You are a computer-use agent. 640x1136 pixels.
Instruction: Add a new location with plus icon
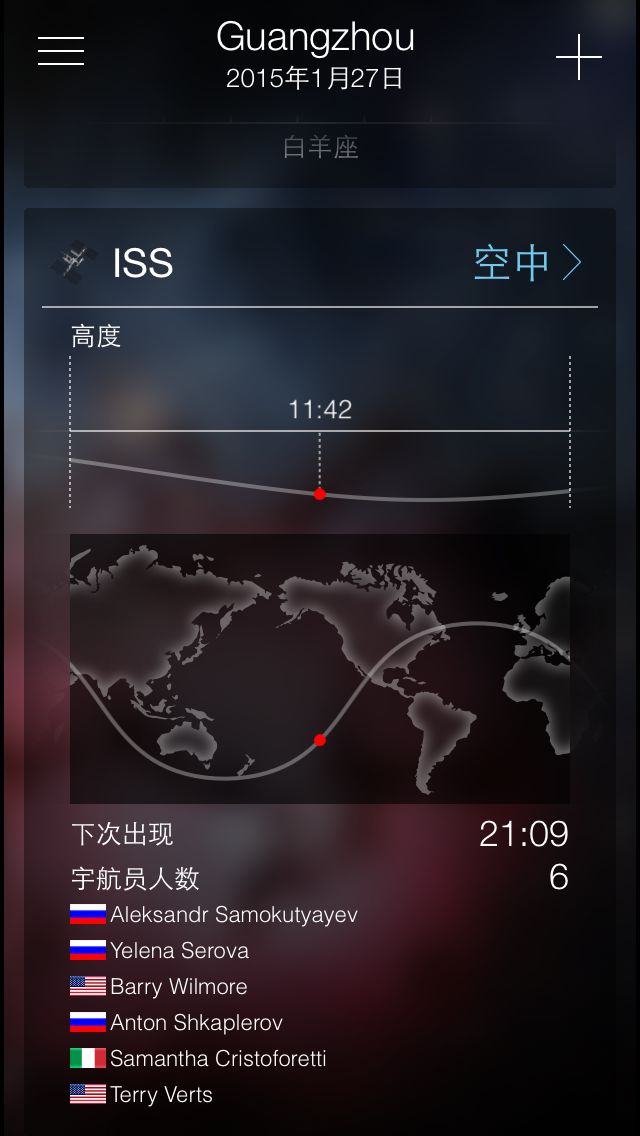point(578,57)
